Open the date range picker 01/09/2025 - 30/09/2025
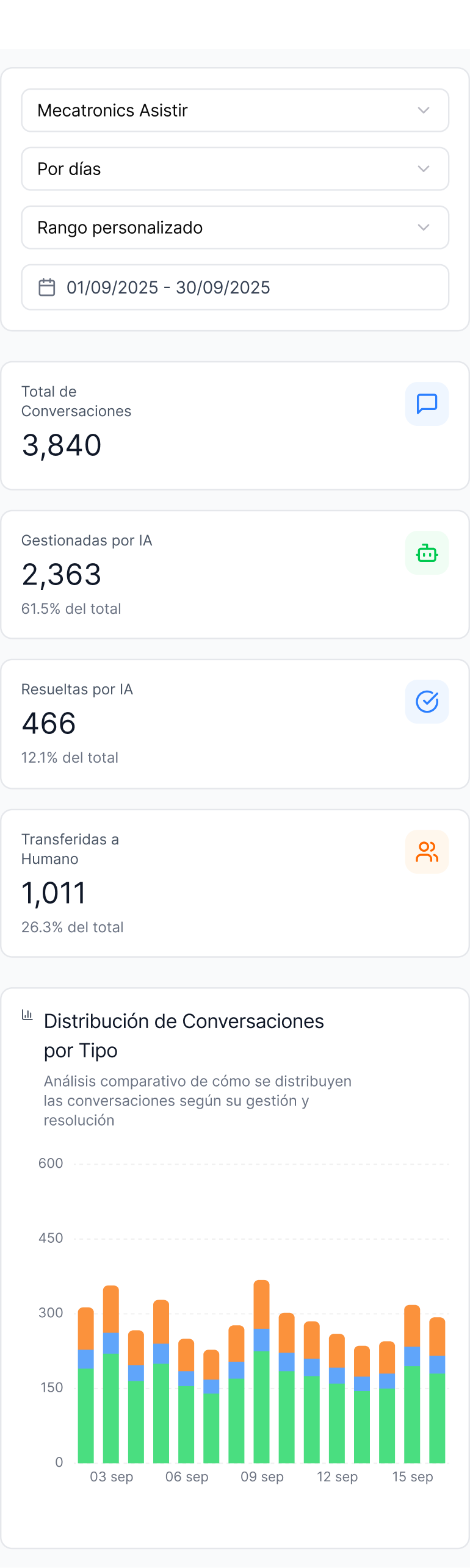This screenshot has height=1568, width=470. click(235, 287)
